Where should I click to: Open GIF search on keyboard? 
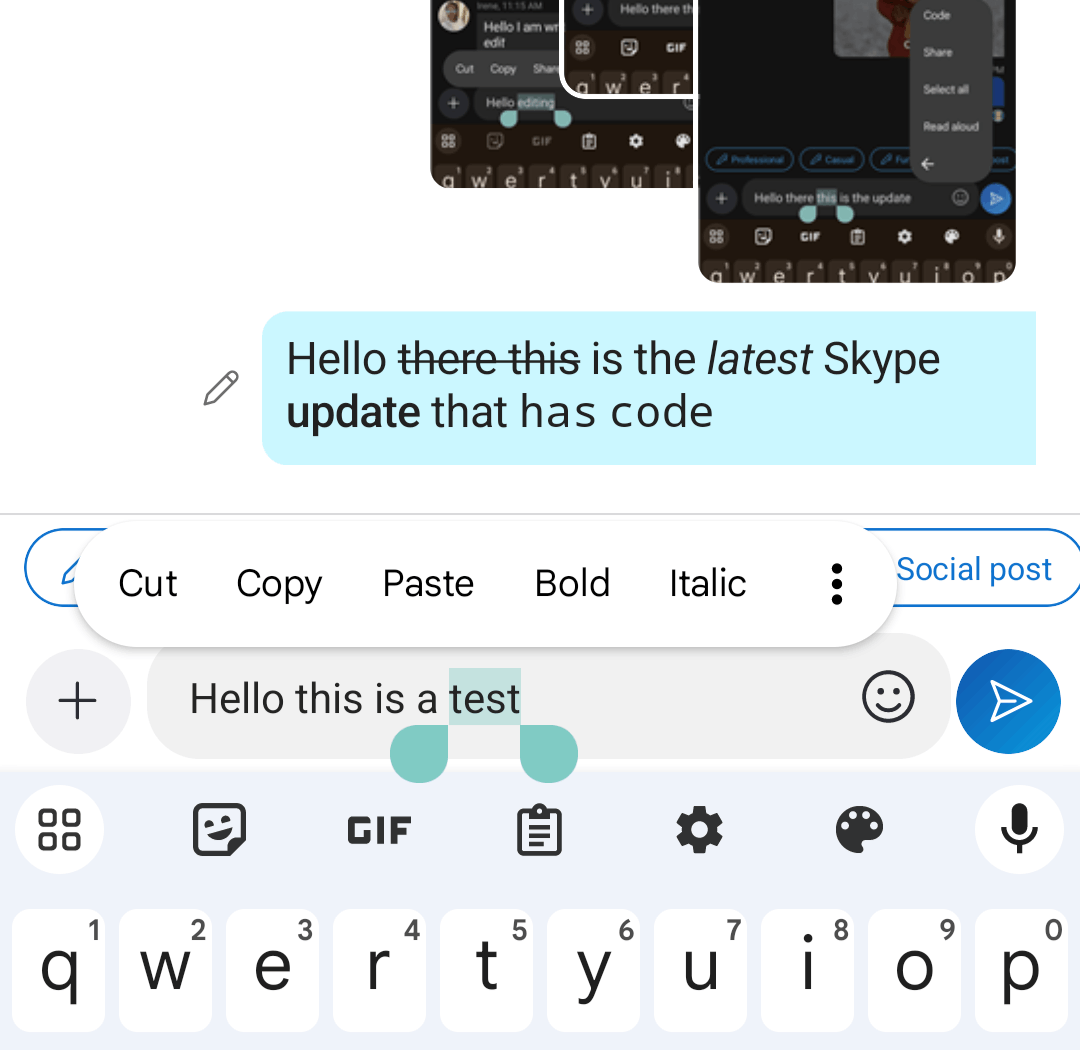coord(379,830)
